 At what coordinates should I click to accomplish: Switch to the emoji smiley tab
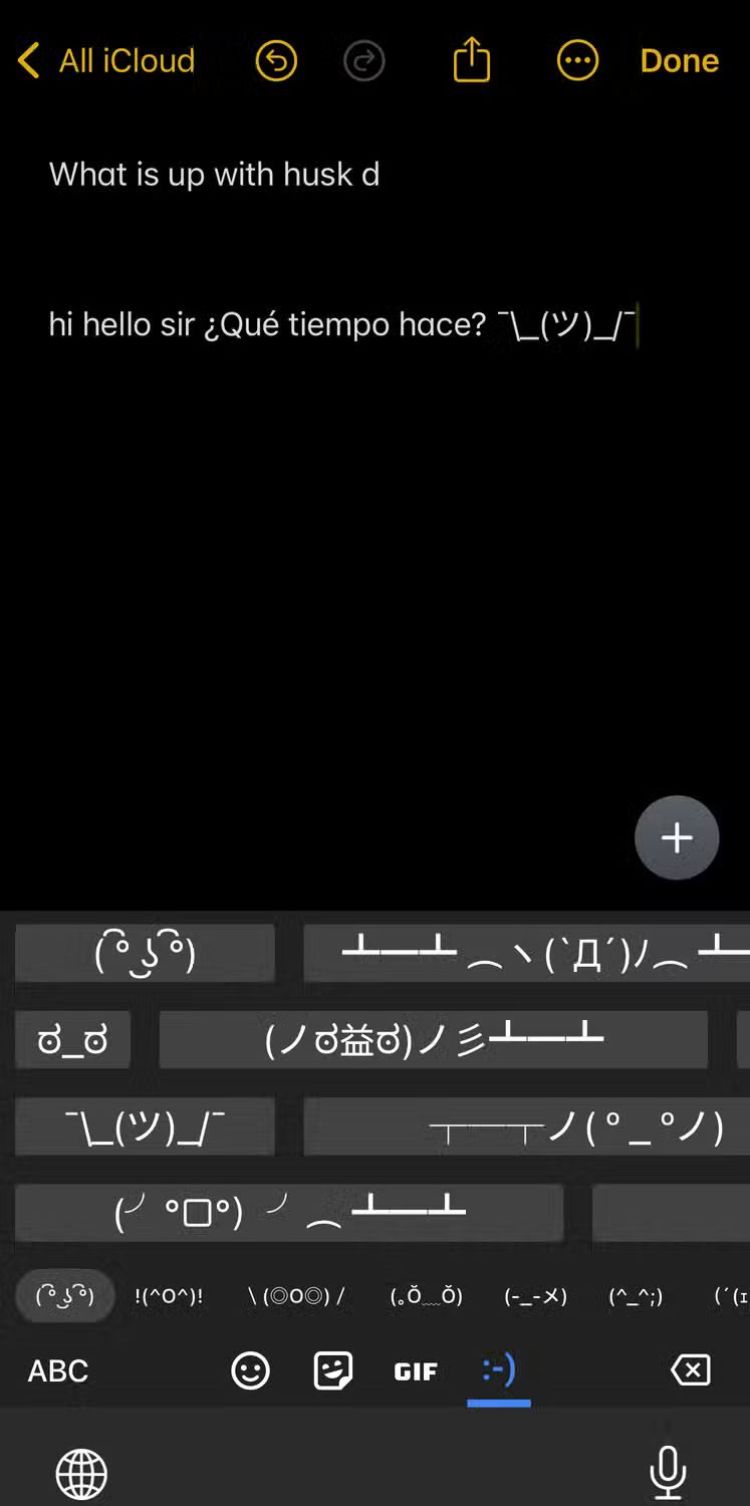pos(250,1371)
